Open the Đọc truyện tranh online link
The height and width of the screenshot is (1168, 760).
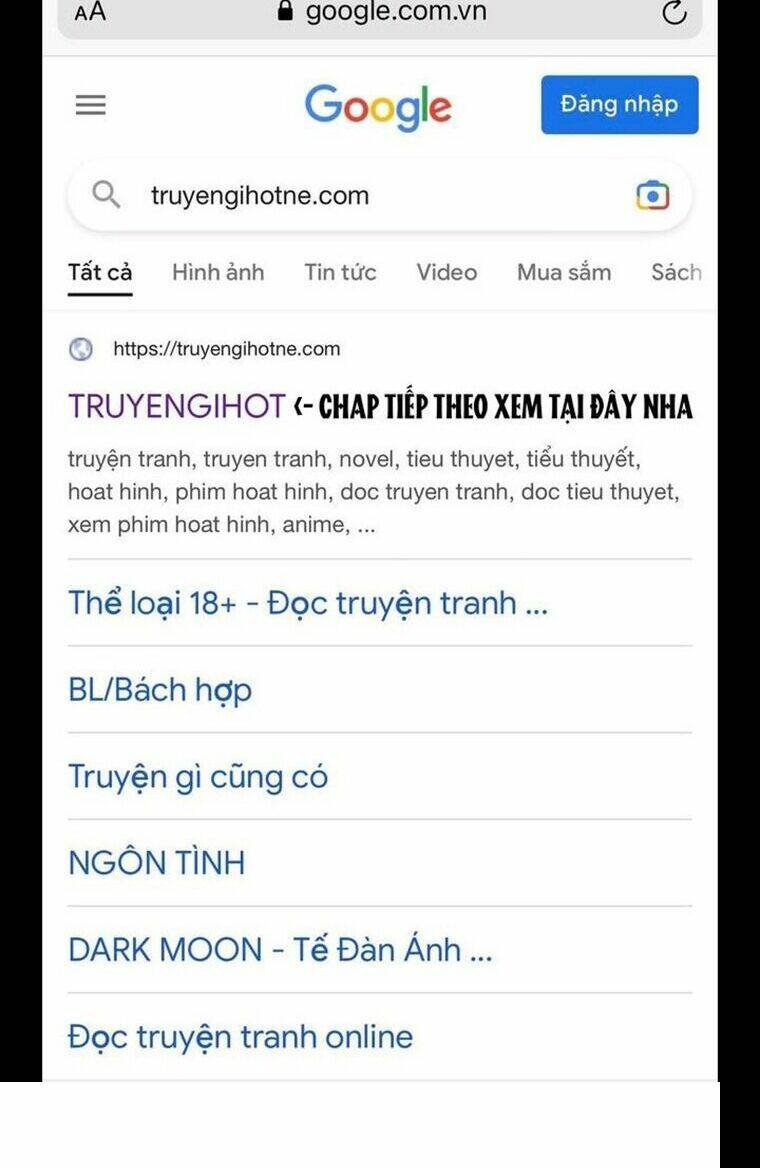click(240, 1036)
